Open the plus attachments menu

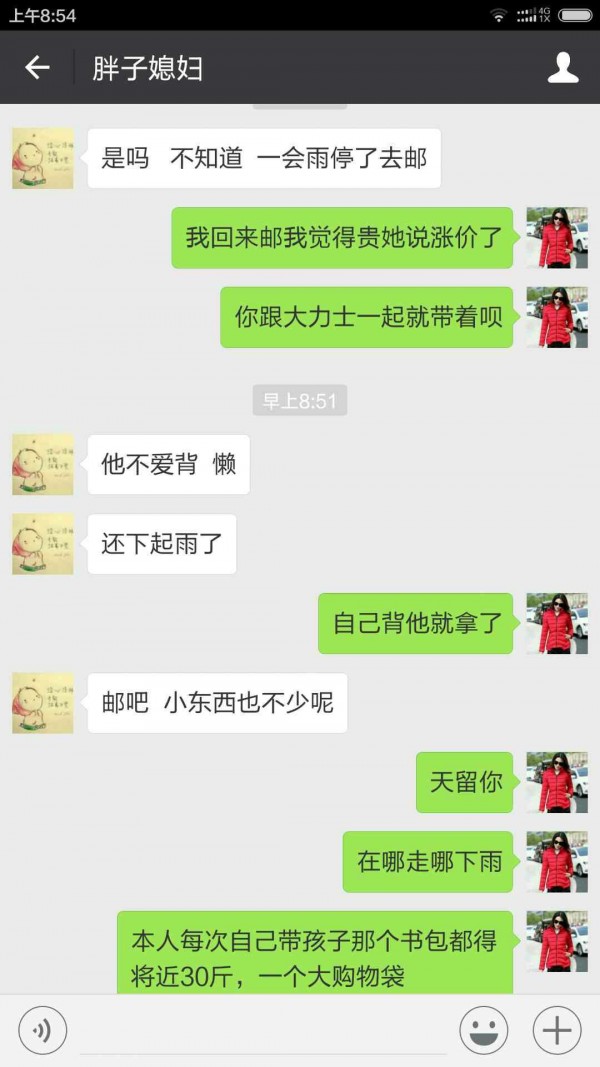click(x=557, y=1030)
